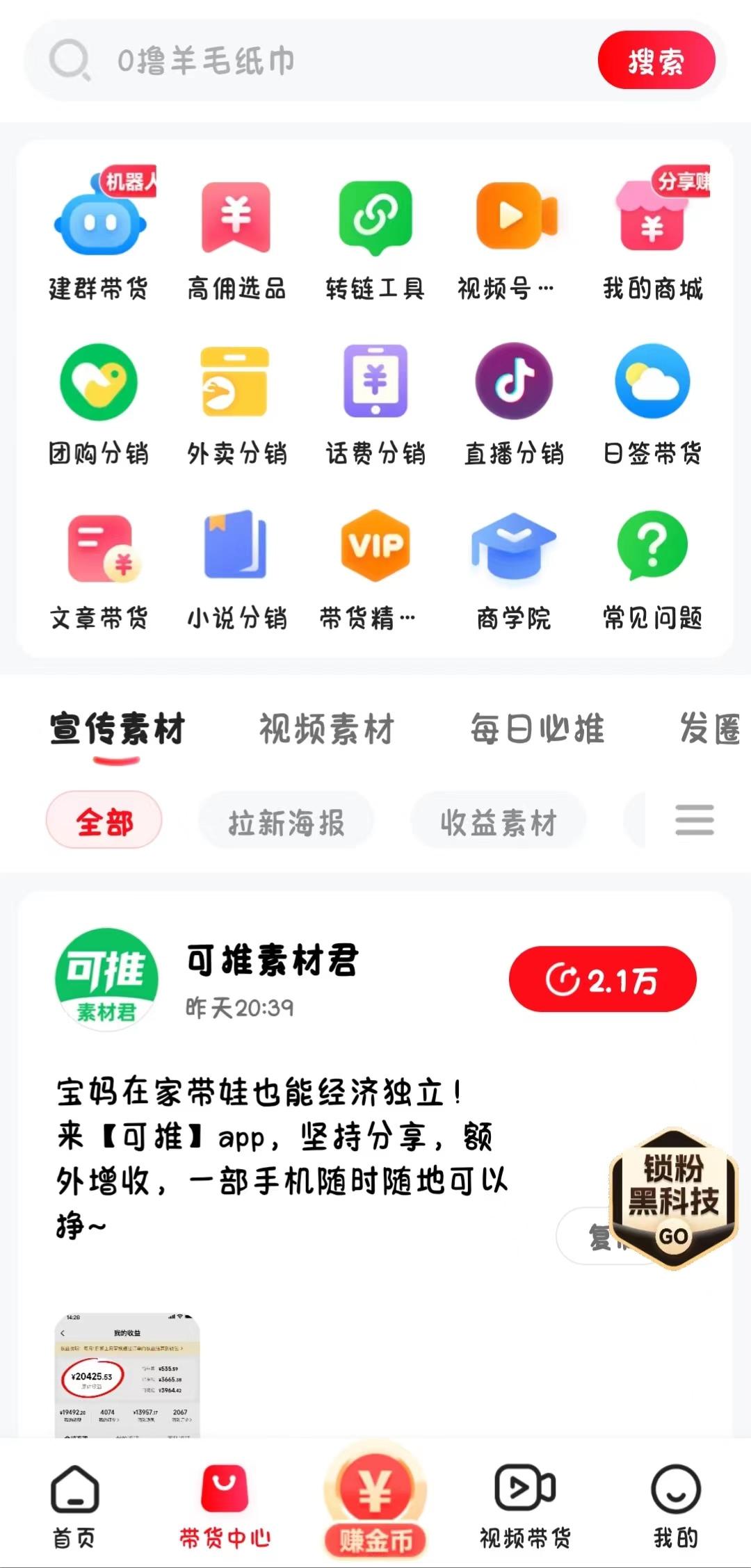The width and height of the screenshot is (751, 1568).
Task: Expand the full filter list via hamburger icon
Action: [693, 820]
